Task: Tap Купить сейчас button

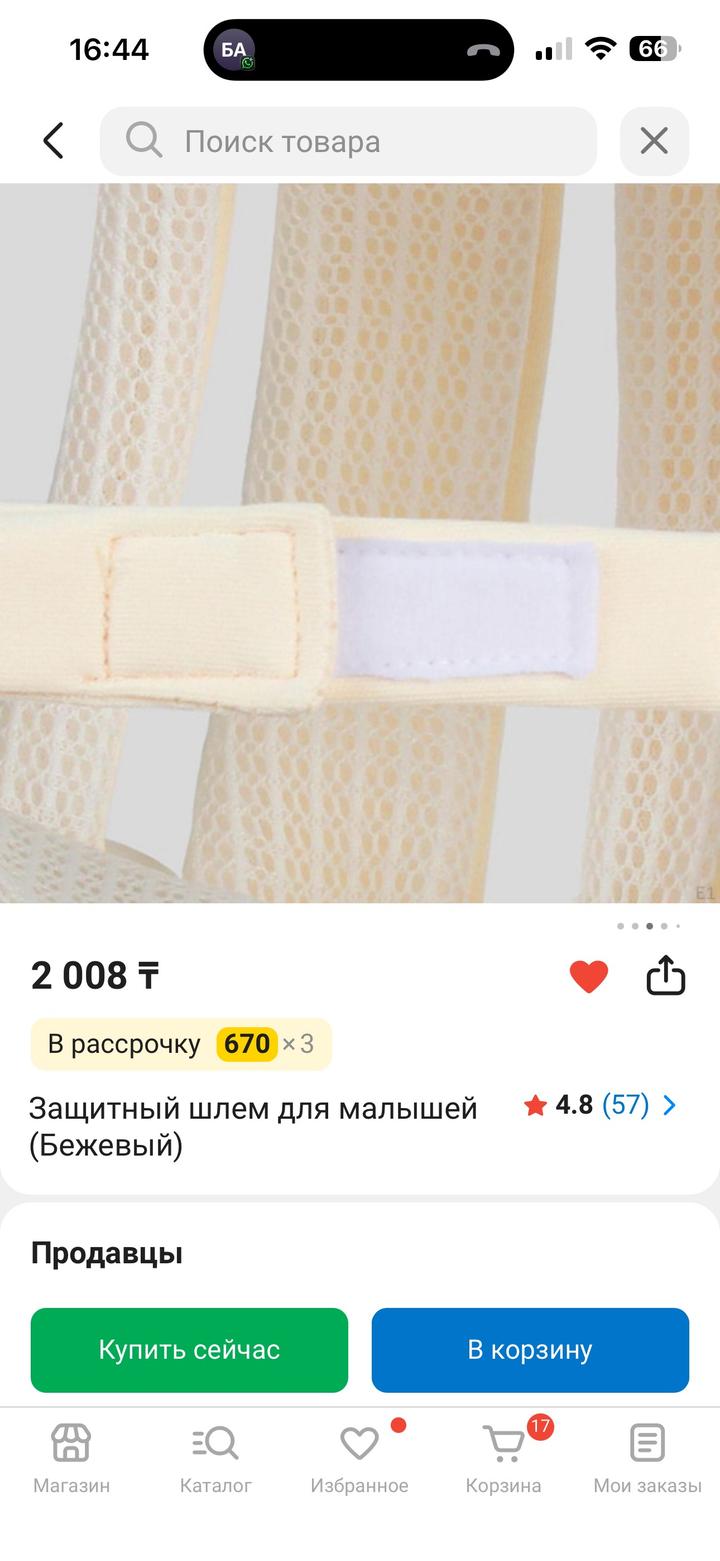Action: pyautogui.click(x=189, y=1350)
